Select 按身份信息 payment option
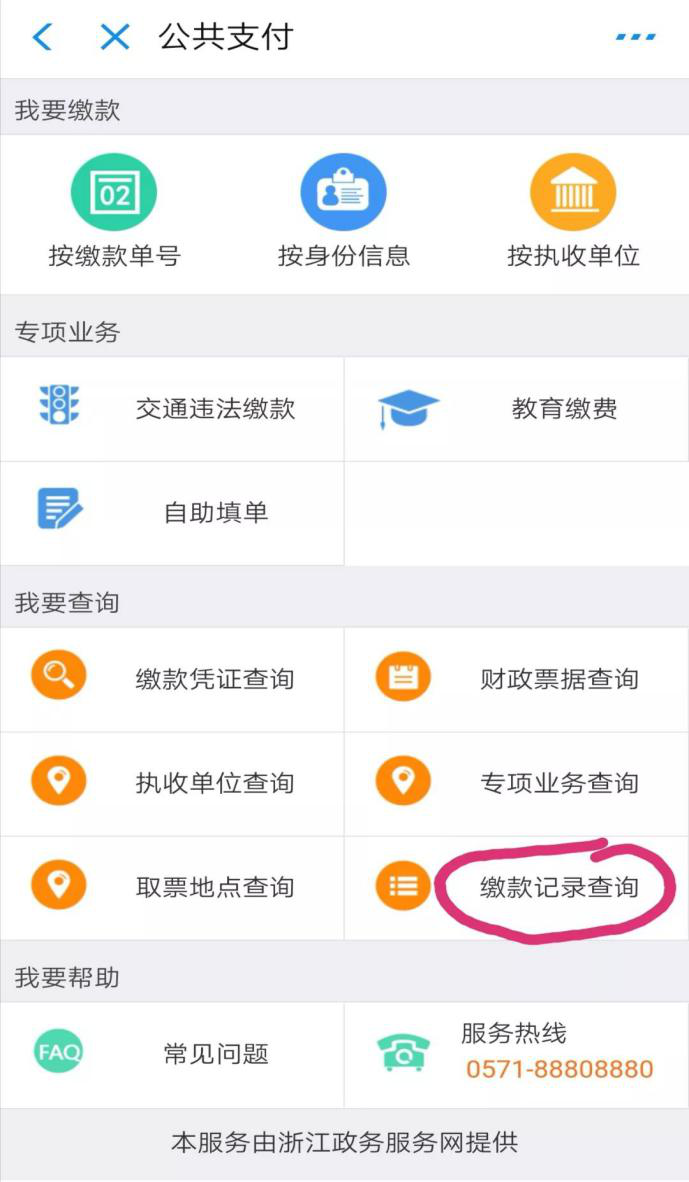 coord(343,212)
